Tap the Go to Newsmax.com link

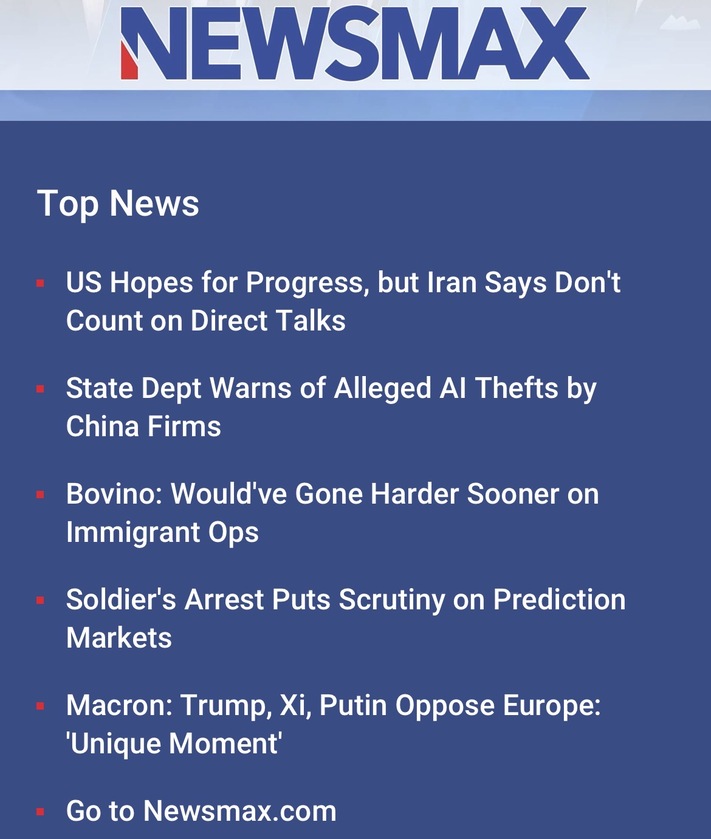click(x=201, y=811)
